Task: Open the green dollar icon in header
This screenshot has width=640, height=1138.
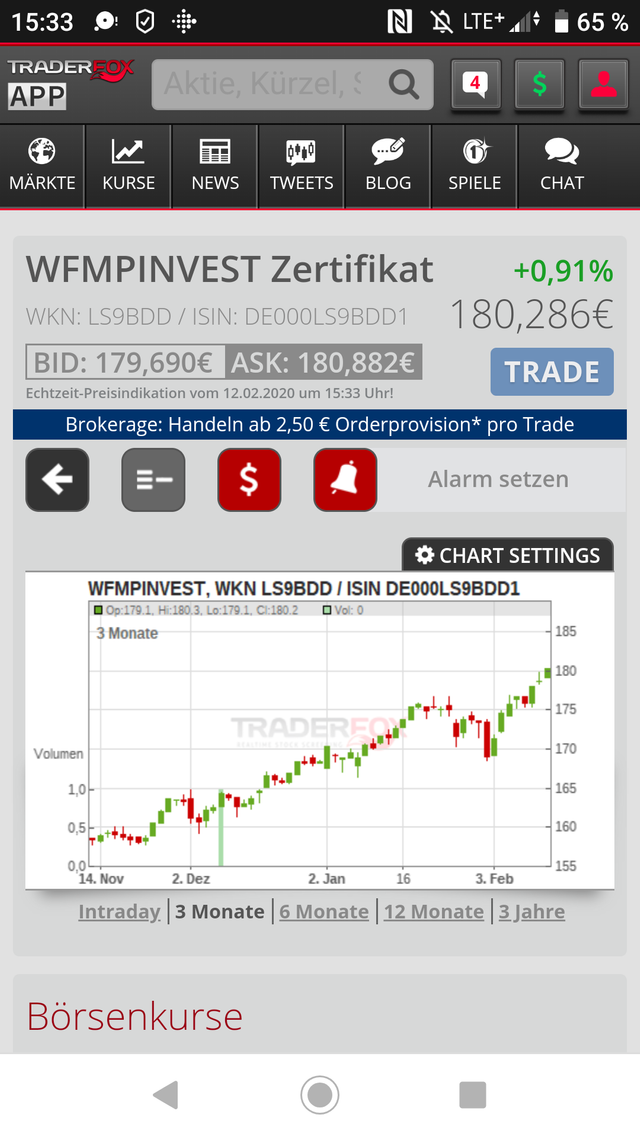Action: click(x=539, y=84)
